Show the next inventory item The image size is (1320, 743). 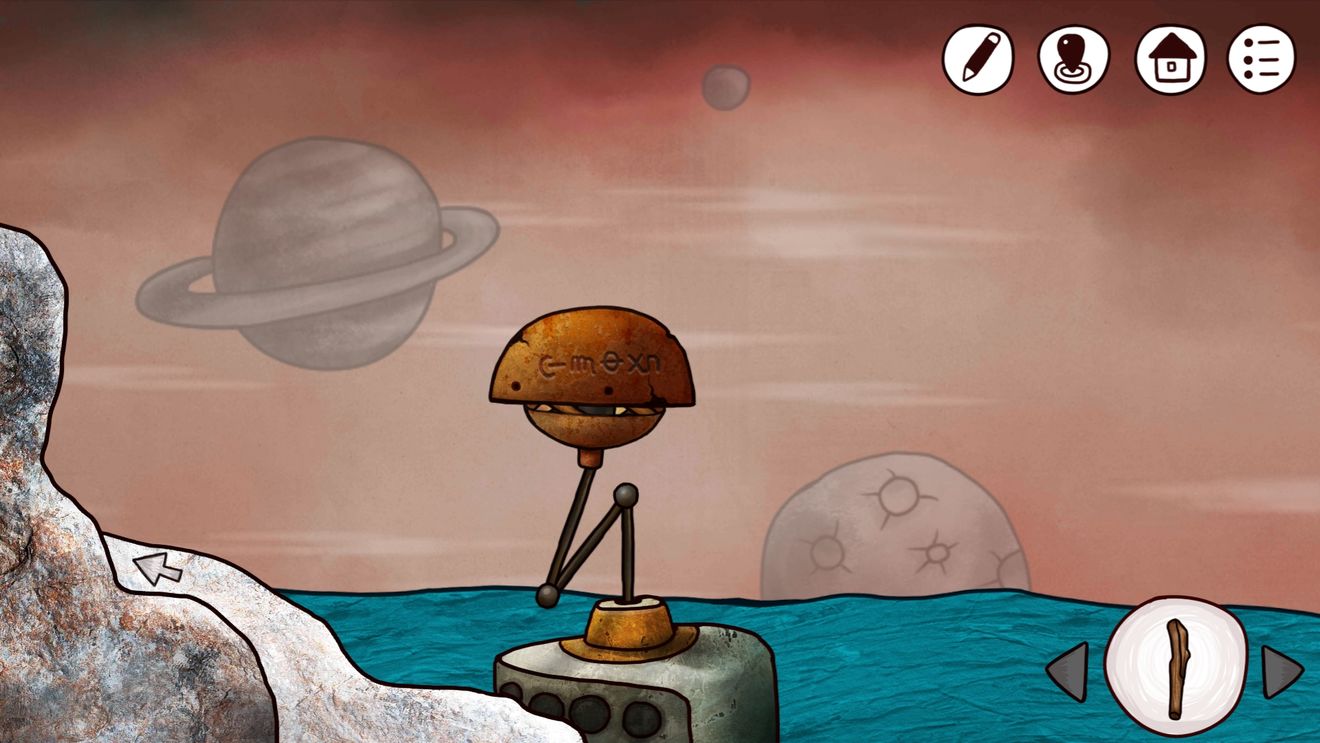point(1281,671)
